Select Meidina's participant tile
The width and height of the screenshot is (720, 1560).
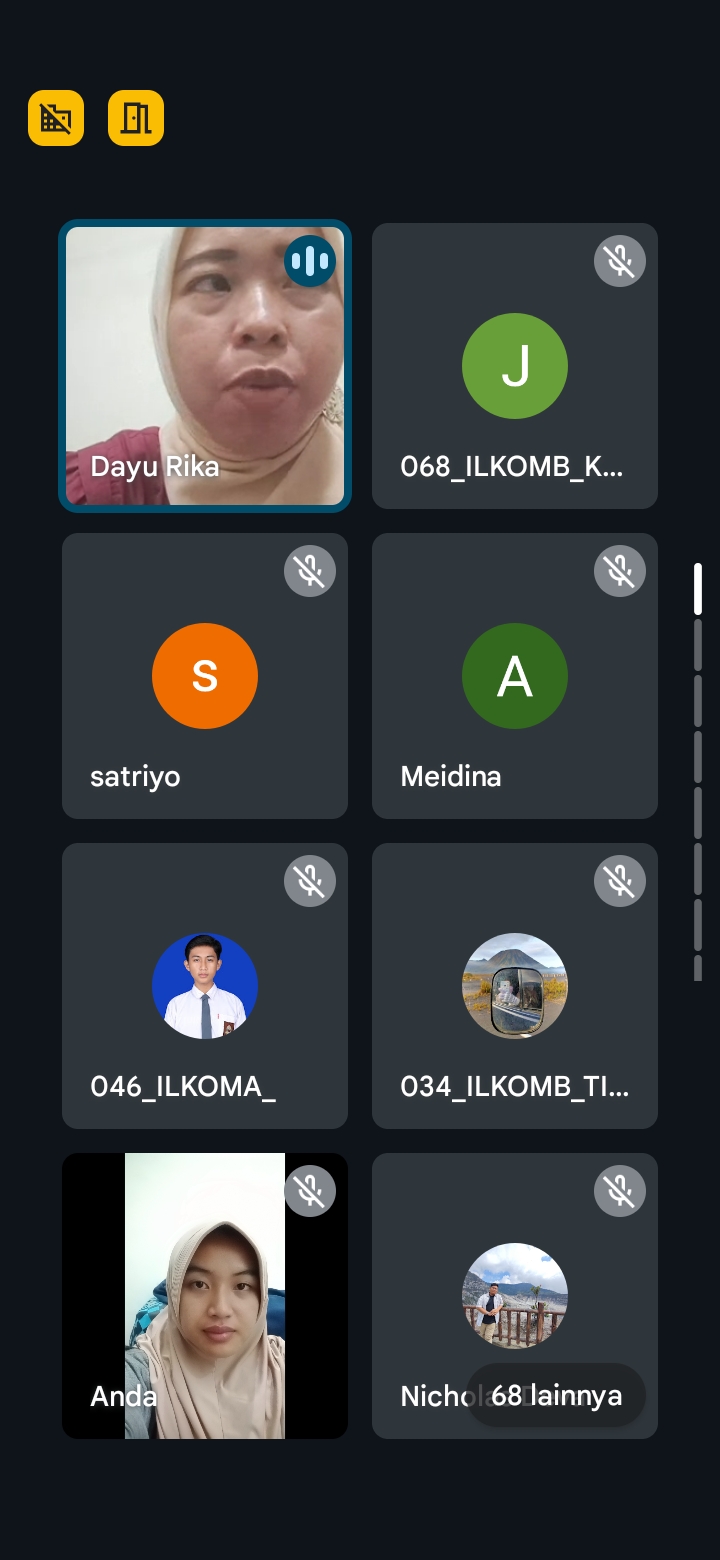click(x=514, y=676)
